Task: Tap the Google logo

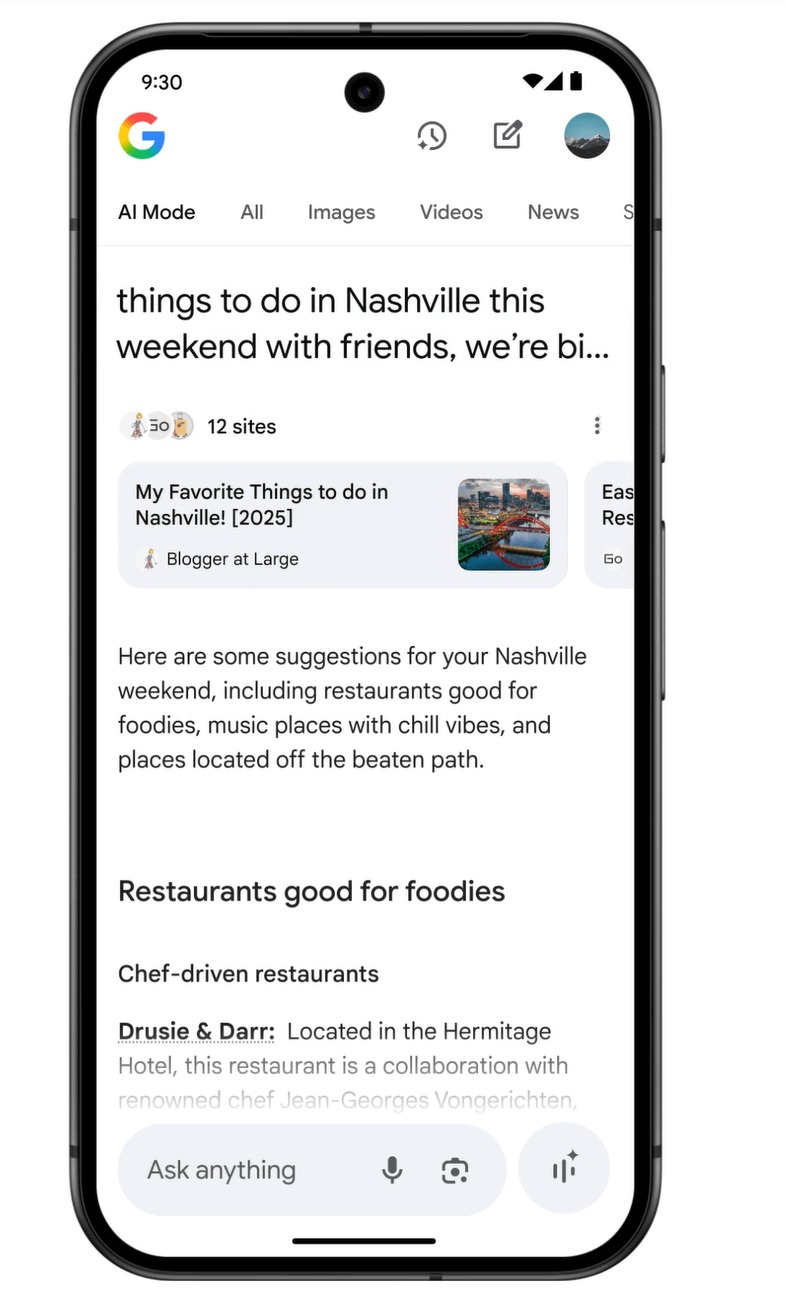Action: pyautogui.click(x=141, y=135)
